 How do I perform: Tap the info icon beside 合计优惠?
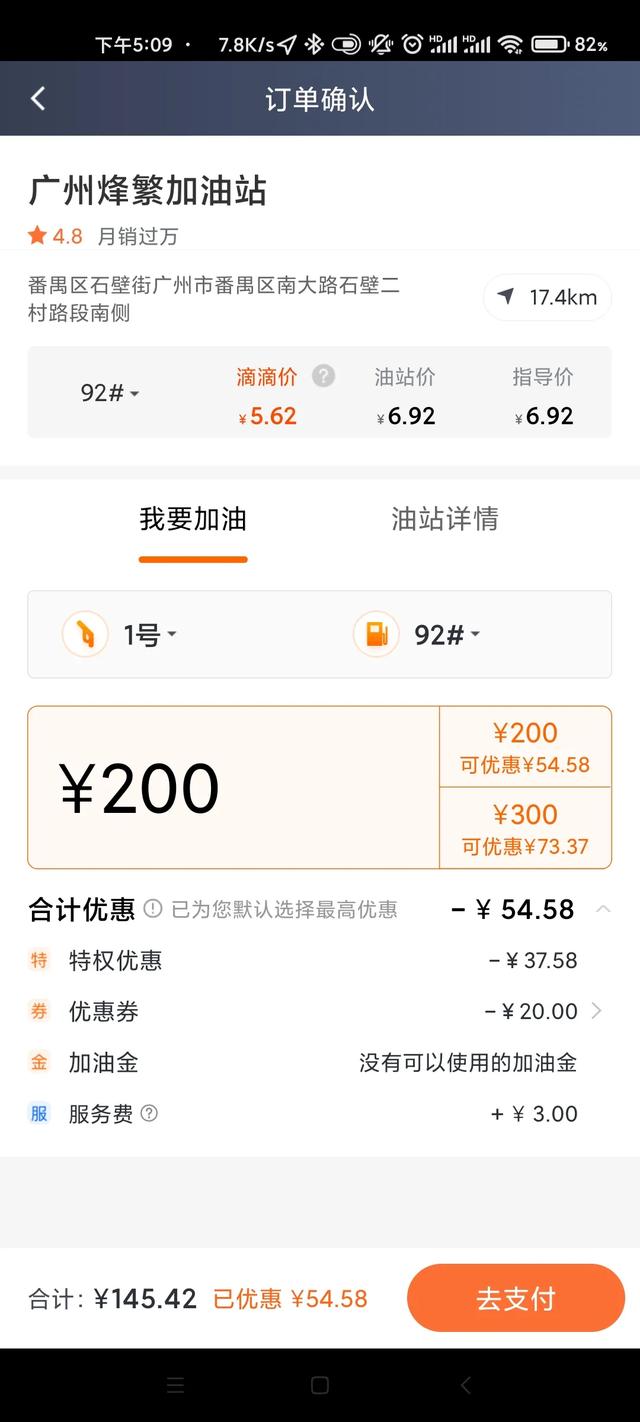point(152,909)
